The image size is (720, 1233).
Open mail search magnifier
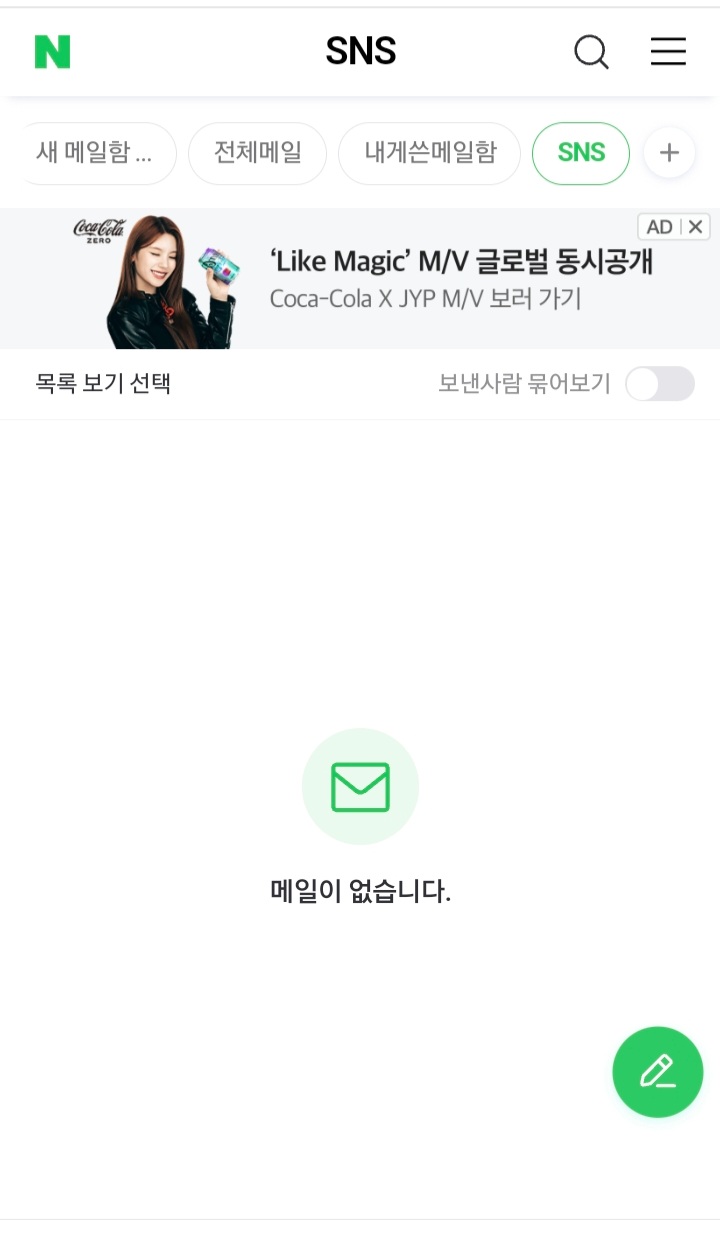click(x=591, y=52)
